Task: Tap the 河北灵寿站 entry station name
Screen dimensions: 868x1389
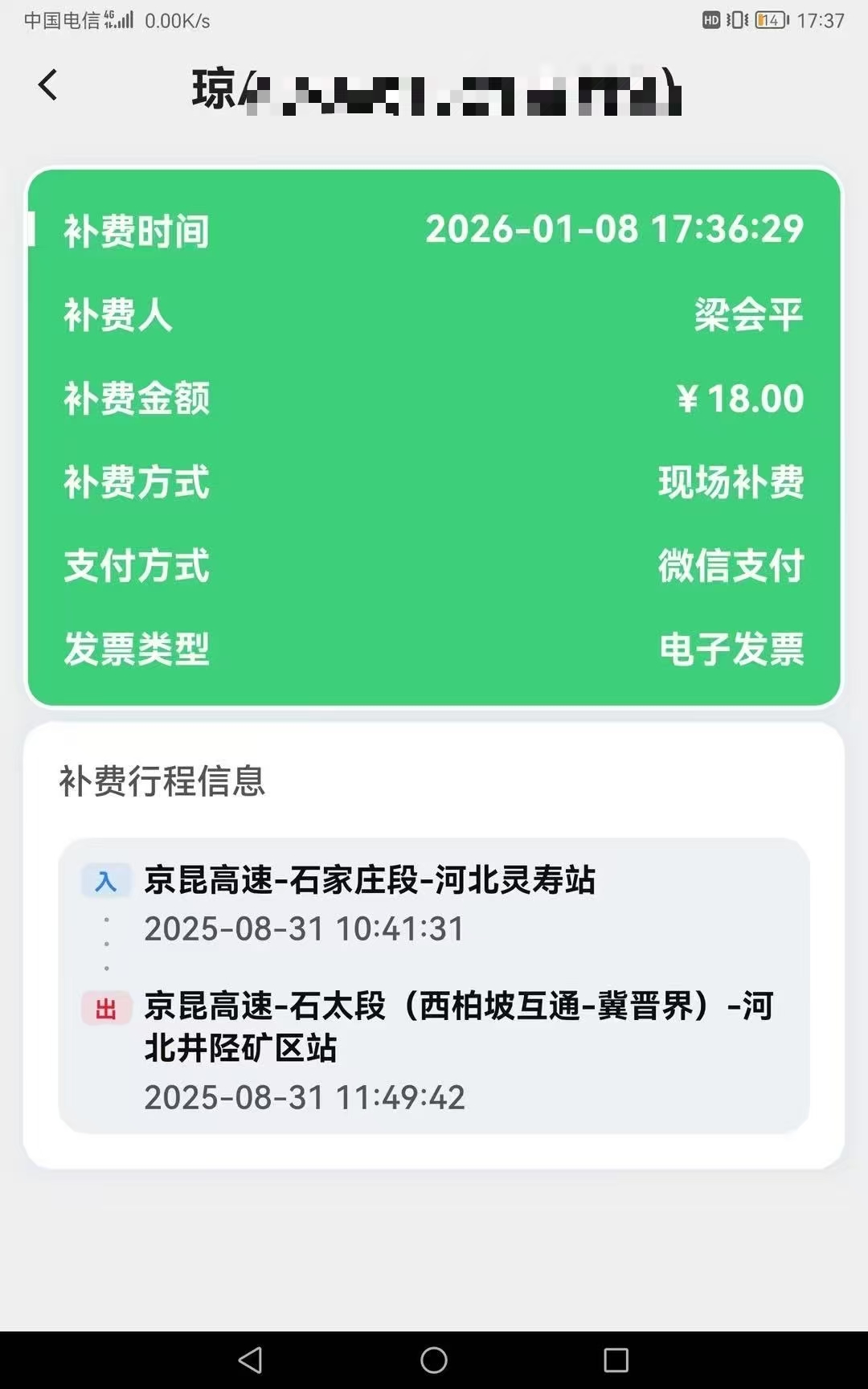Action: point(514,880)
